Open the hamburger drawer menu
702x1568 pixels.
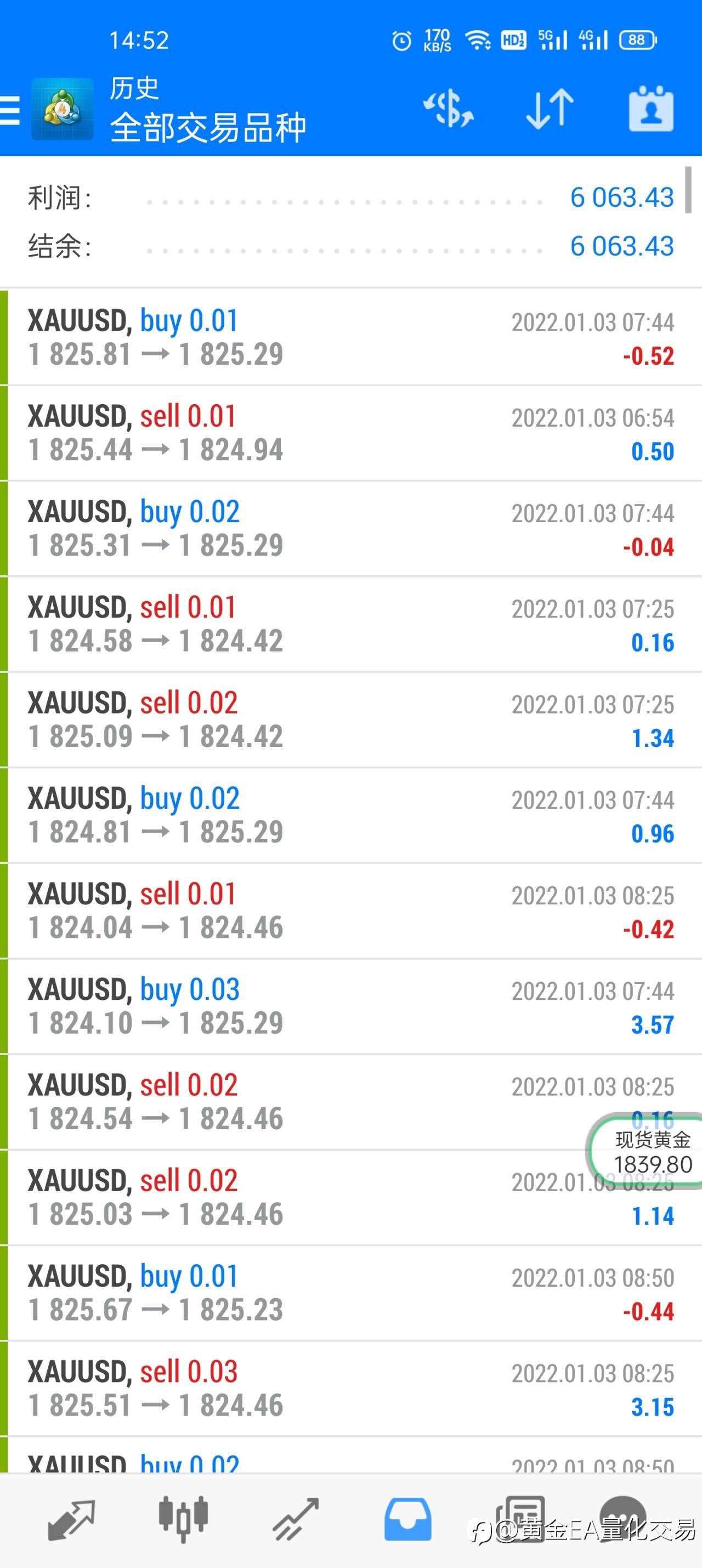click(x=10, y=110)
